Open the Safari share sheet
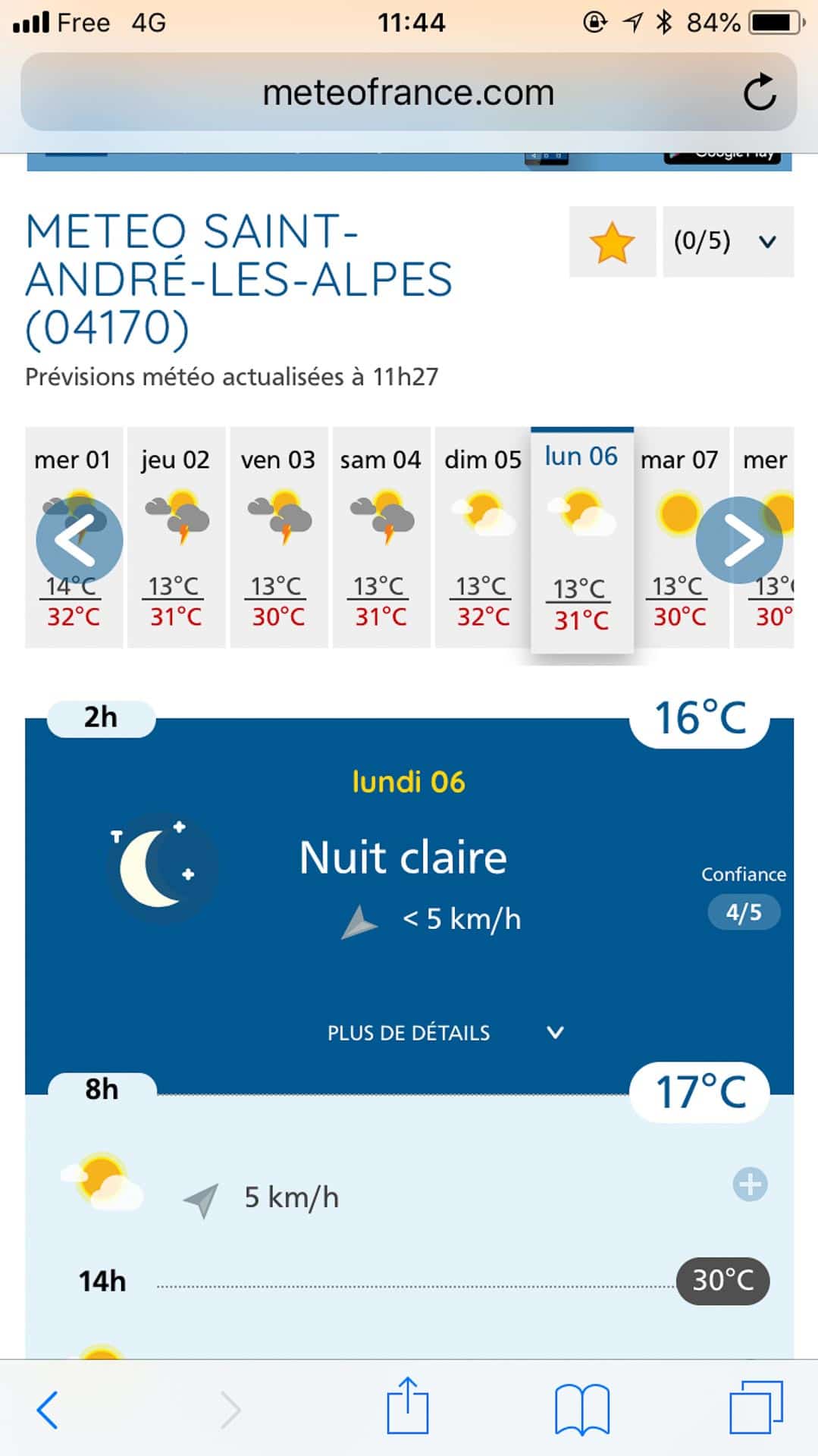 tap(408, 1407)
